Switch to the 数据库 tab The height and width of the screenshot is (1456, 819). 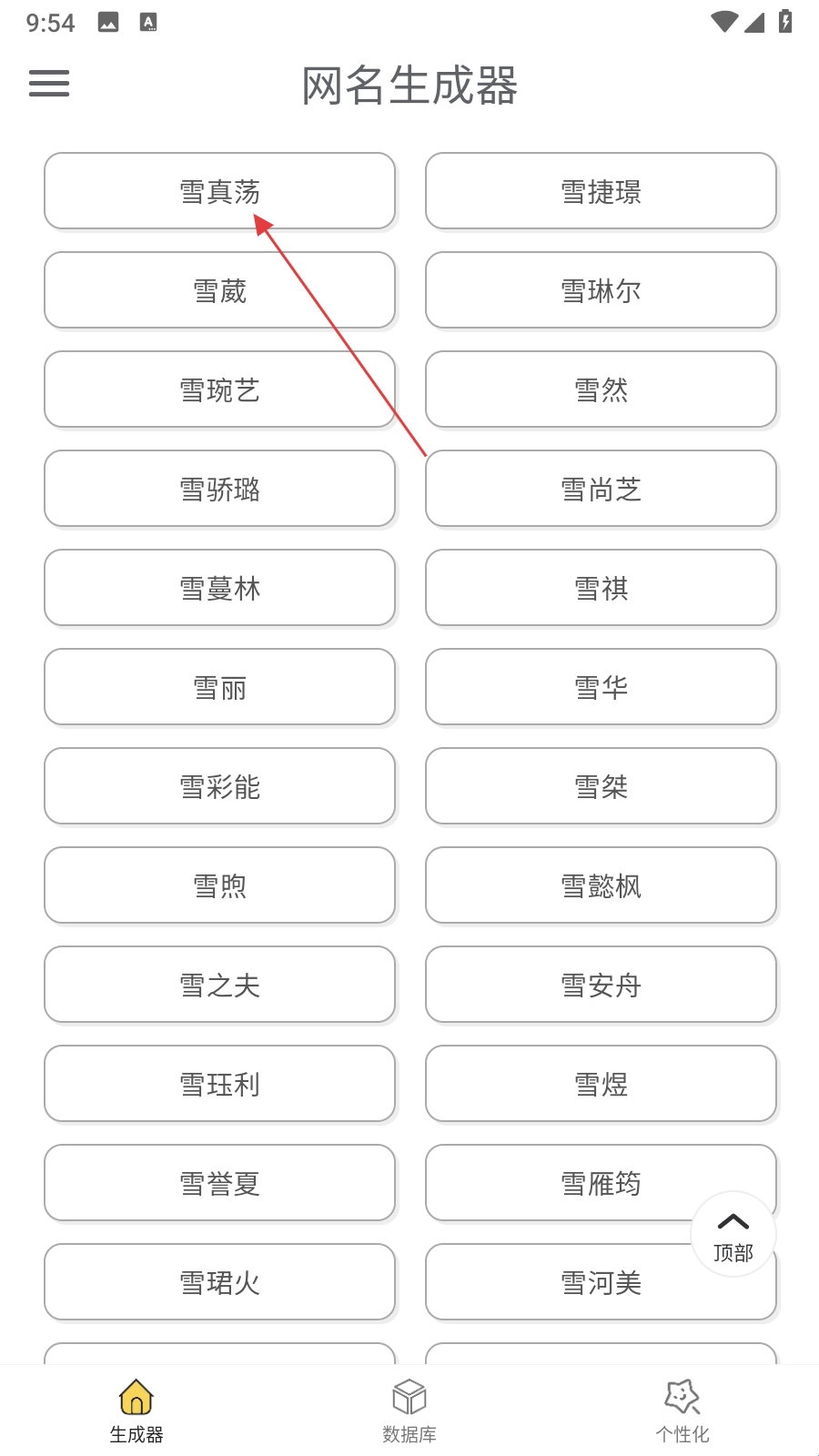(409, 1410)
